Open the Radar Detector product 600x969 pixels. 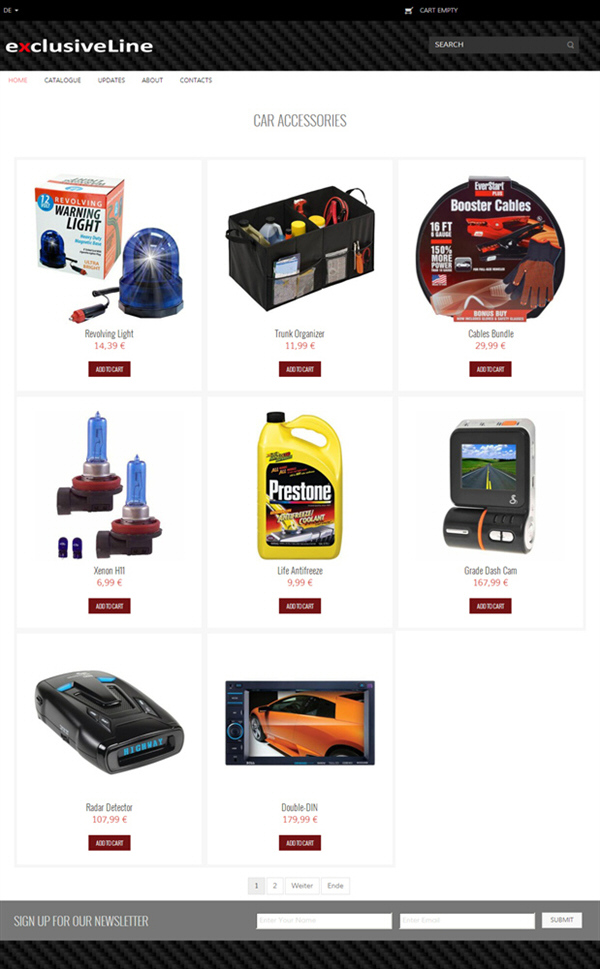point(109,807)
